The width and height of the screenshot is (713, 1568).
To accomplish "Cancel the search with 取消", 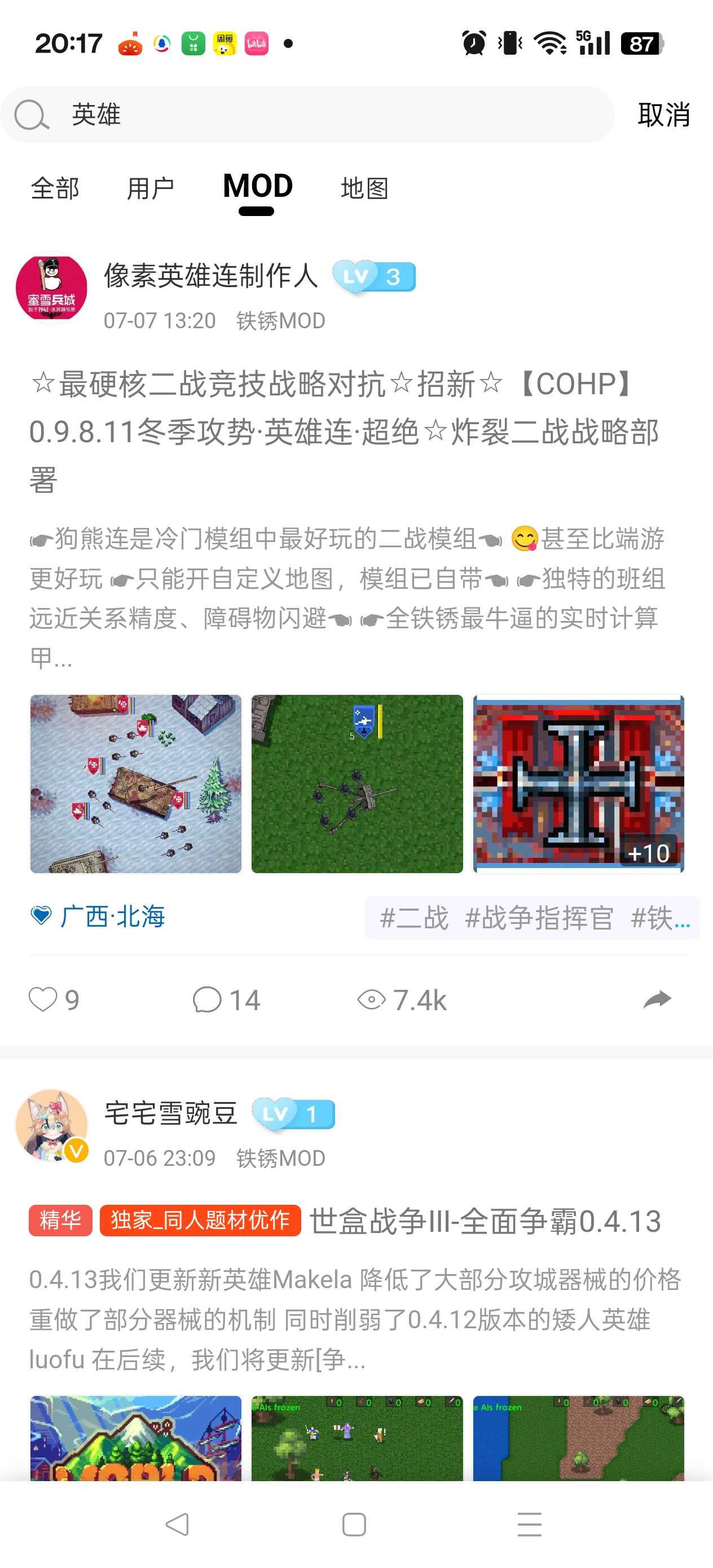I will click(663, 114).
